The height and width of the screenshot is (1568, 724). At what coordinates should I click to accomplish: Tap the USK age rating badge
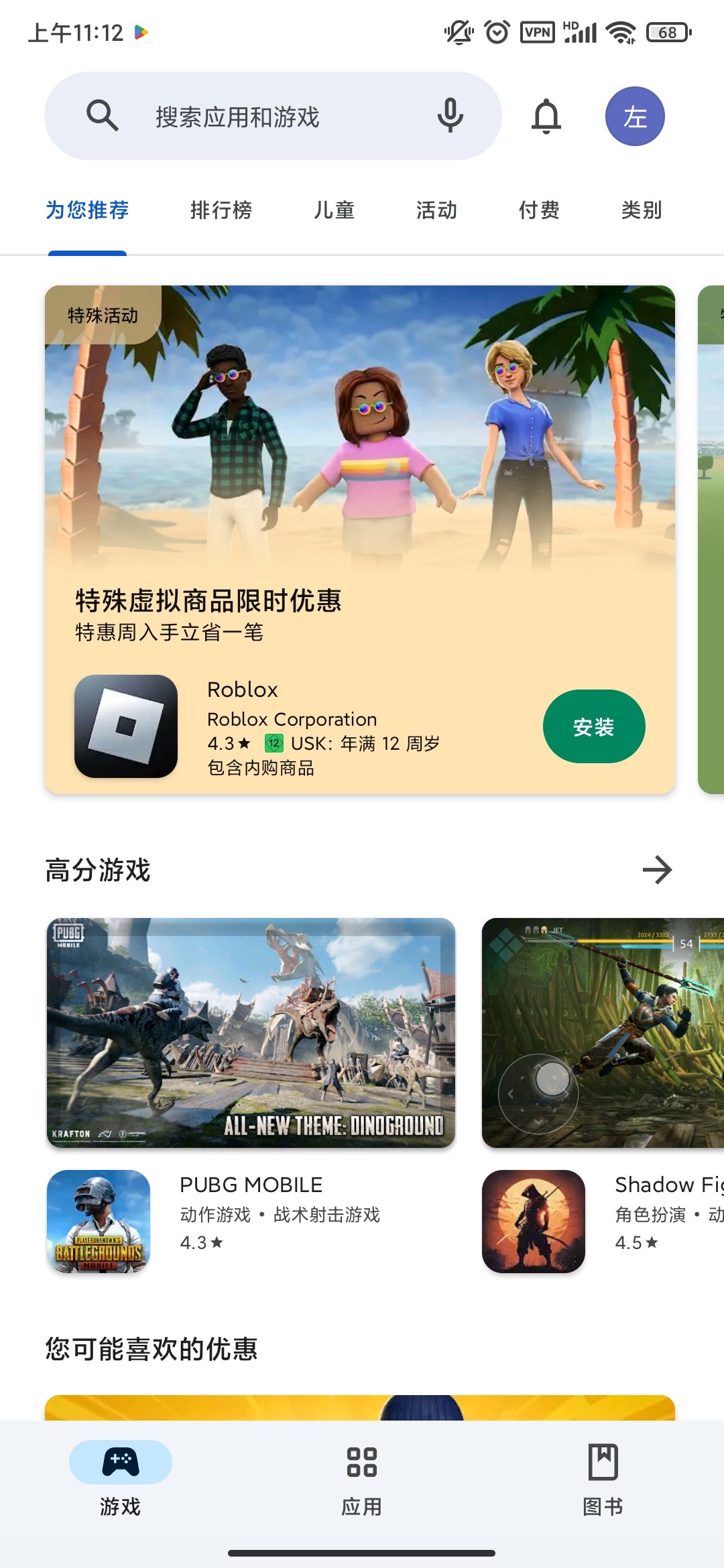tap(274, 743)
